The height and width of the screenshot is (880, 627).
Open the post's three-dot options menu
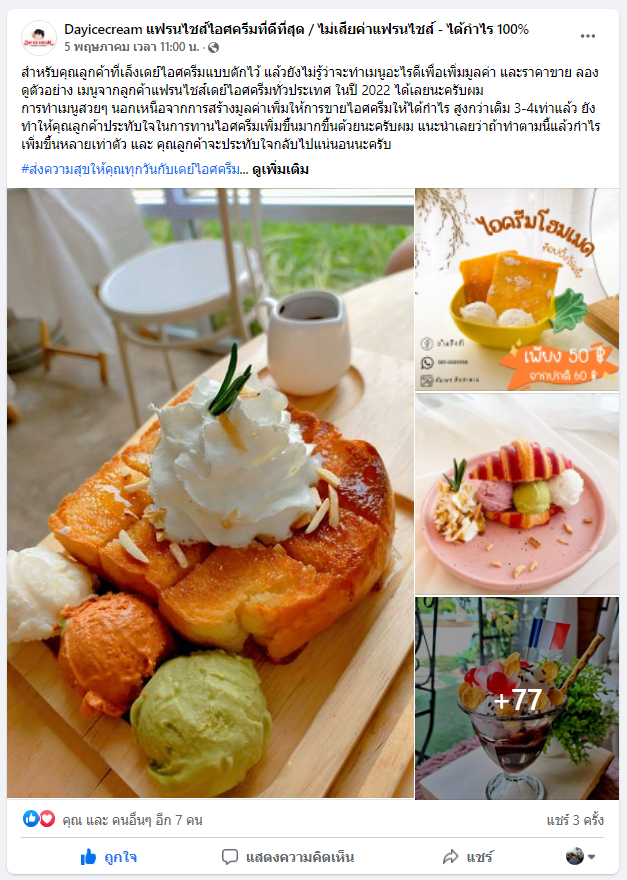tap(588, 36)
